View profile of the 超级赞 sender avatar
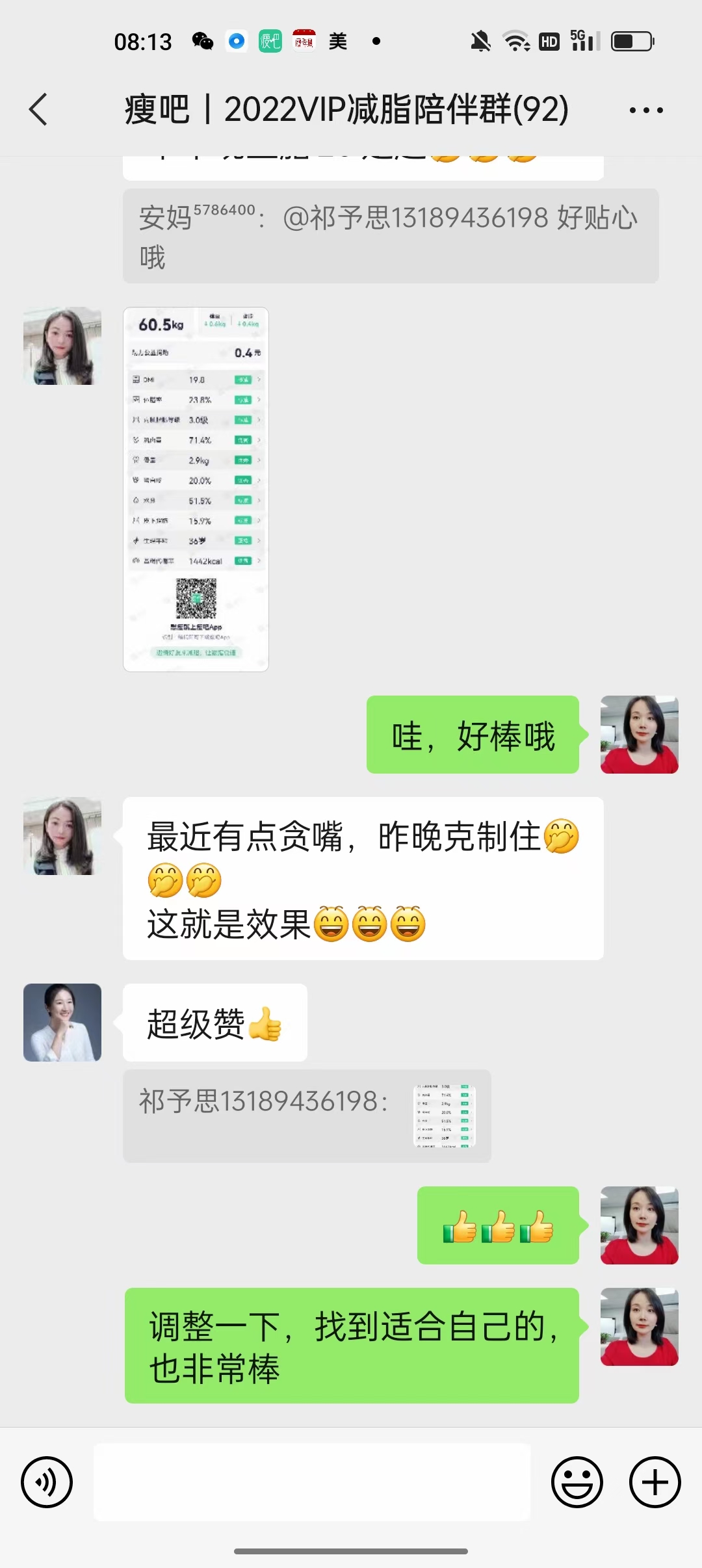The height and width of the screenshot is (1568, 702). 62,1023
